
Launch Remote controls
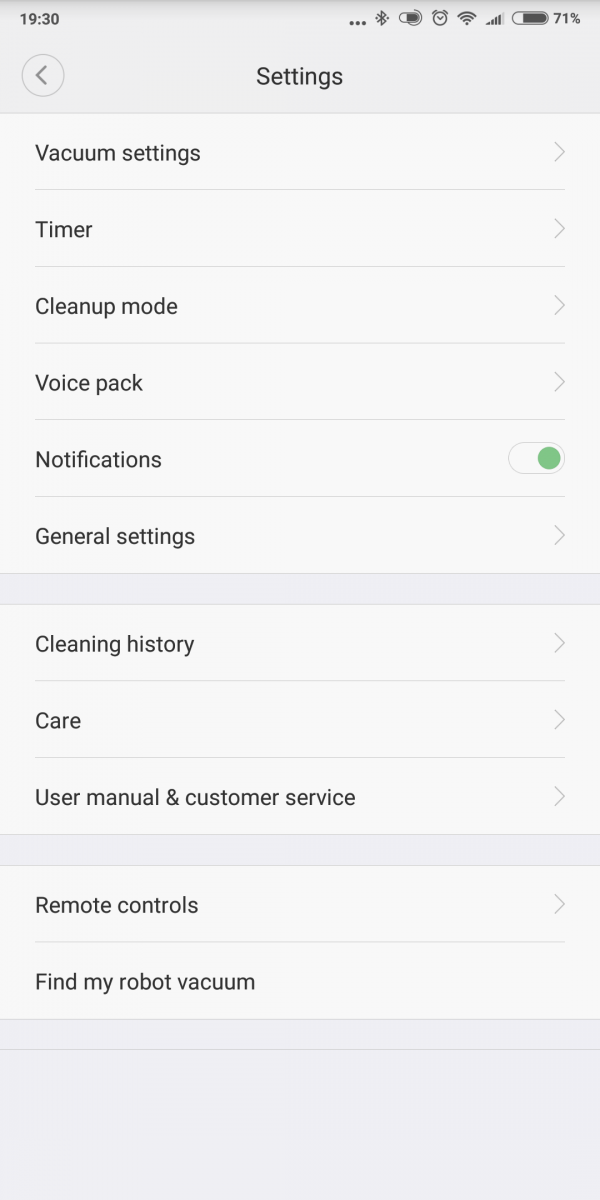pyautogui.click(x=300, y=905)
